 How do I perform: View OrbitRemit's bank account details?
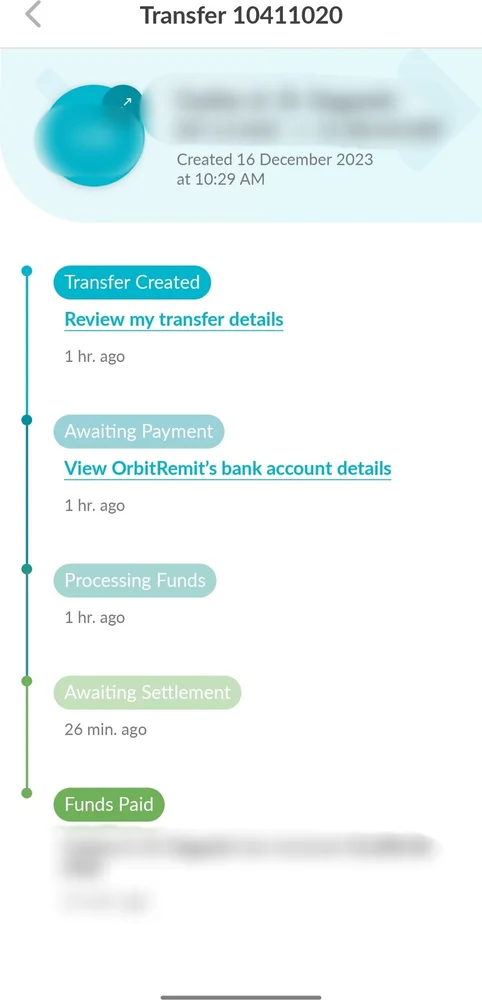click(228, 469)
